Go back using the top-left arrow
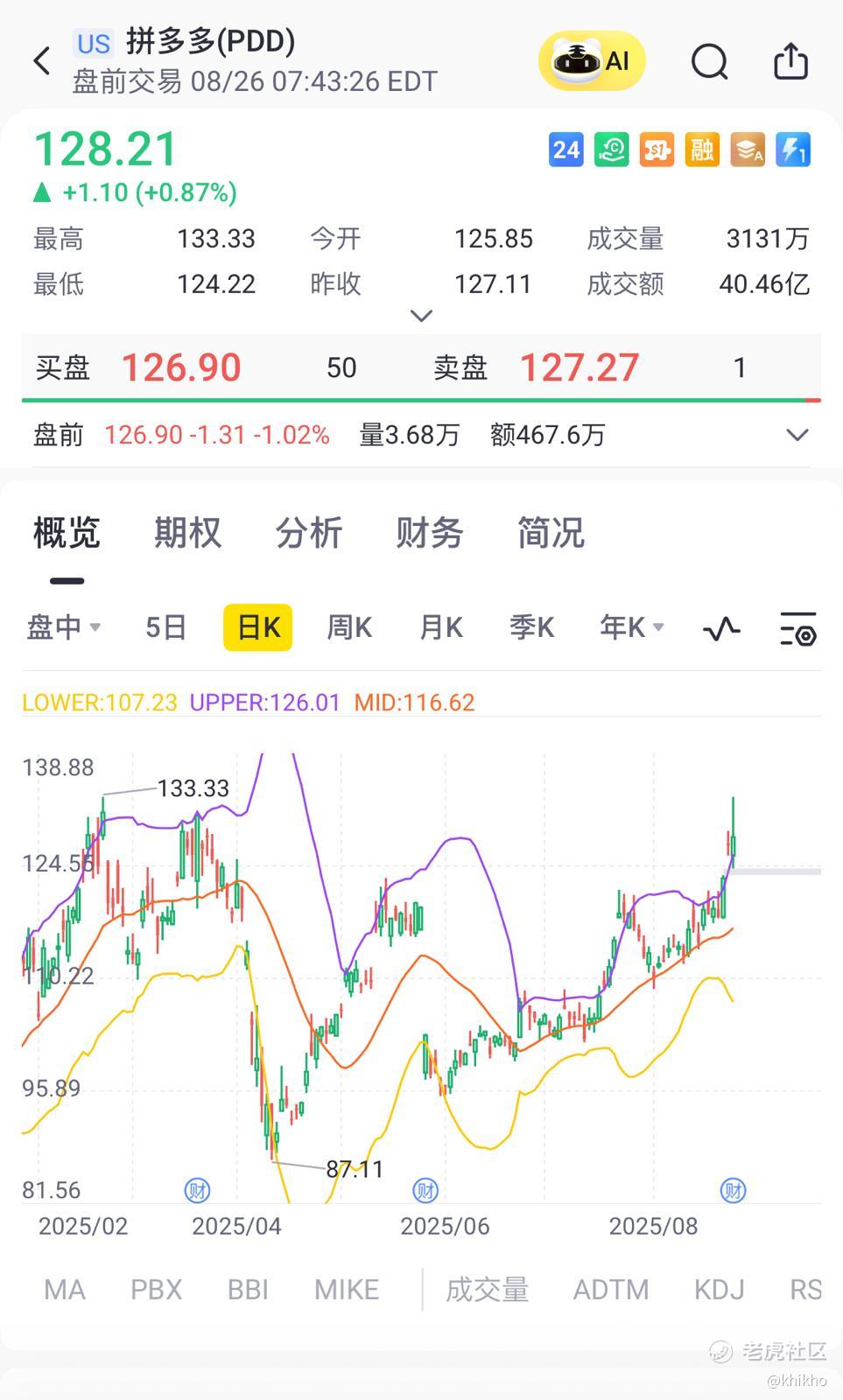843x1400 pixels. pyautogui.click(x=42, y=61)
